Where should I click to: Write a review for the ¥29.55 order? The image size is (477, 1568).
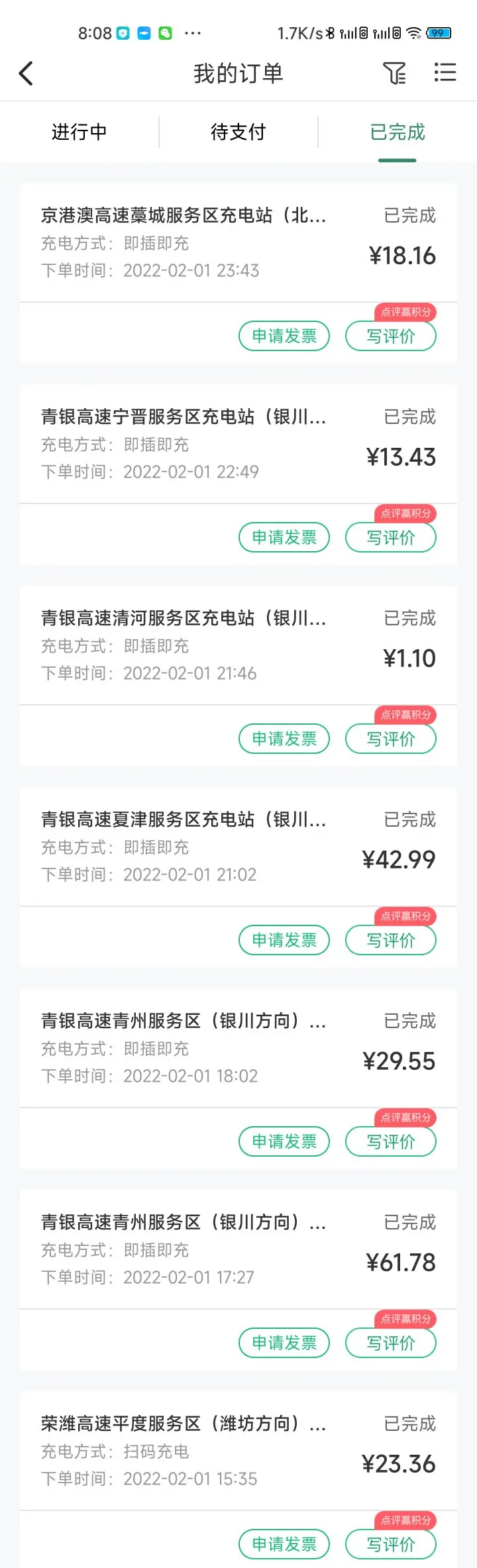(x=390, y=1141)
